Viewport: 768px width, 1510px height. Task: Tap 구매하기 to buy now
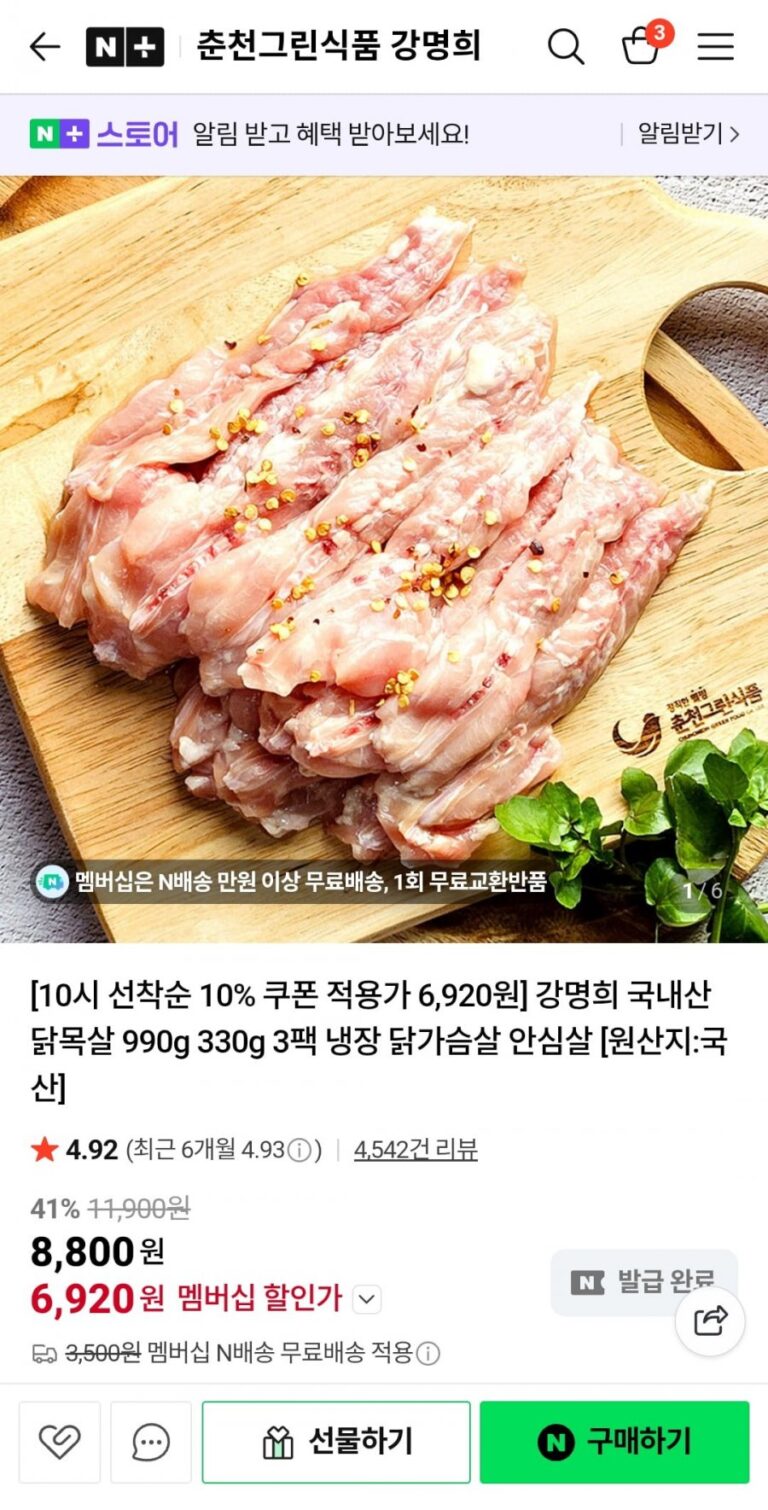[x=614, y=1441]
